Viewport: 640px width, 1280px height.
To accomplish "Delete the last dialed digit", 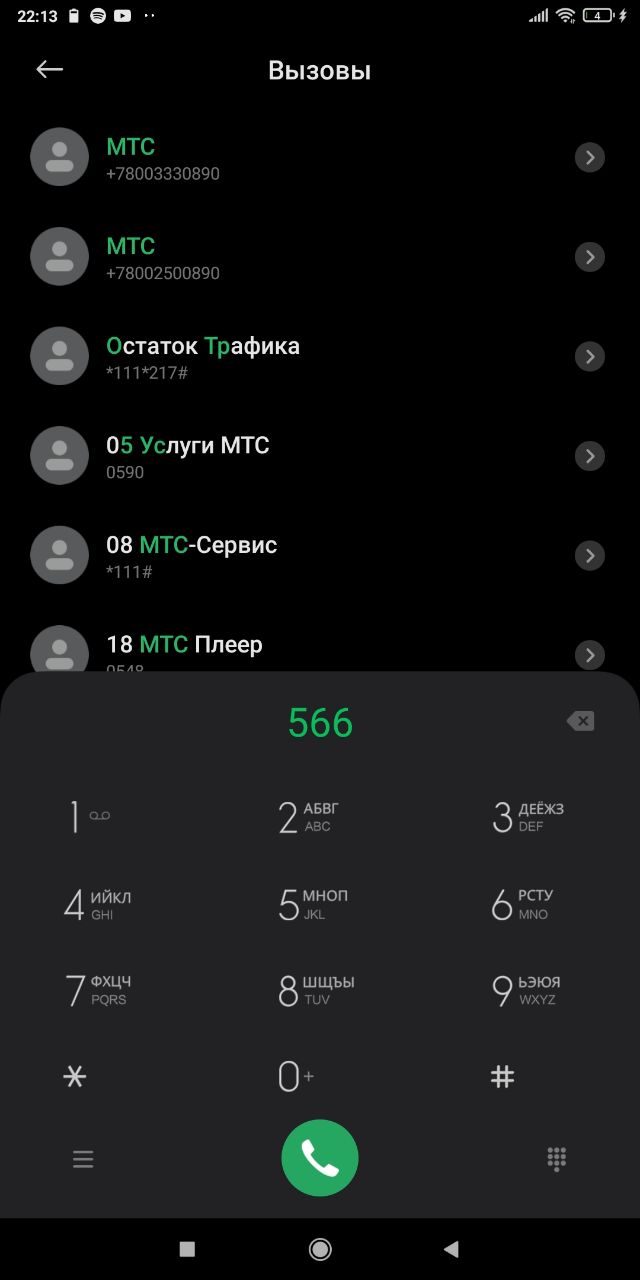I will click(580, 721).
